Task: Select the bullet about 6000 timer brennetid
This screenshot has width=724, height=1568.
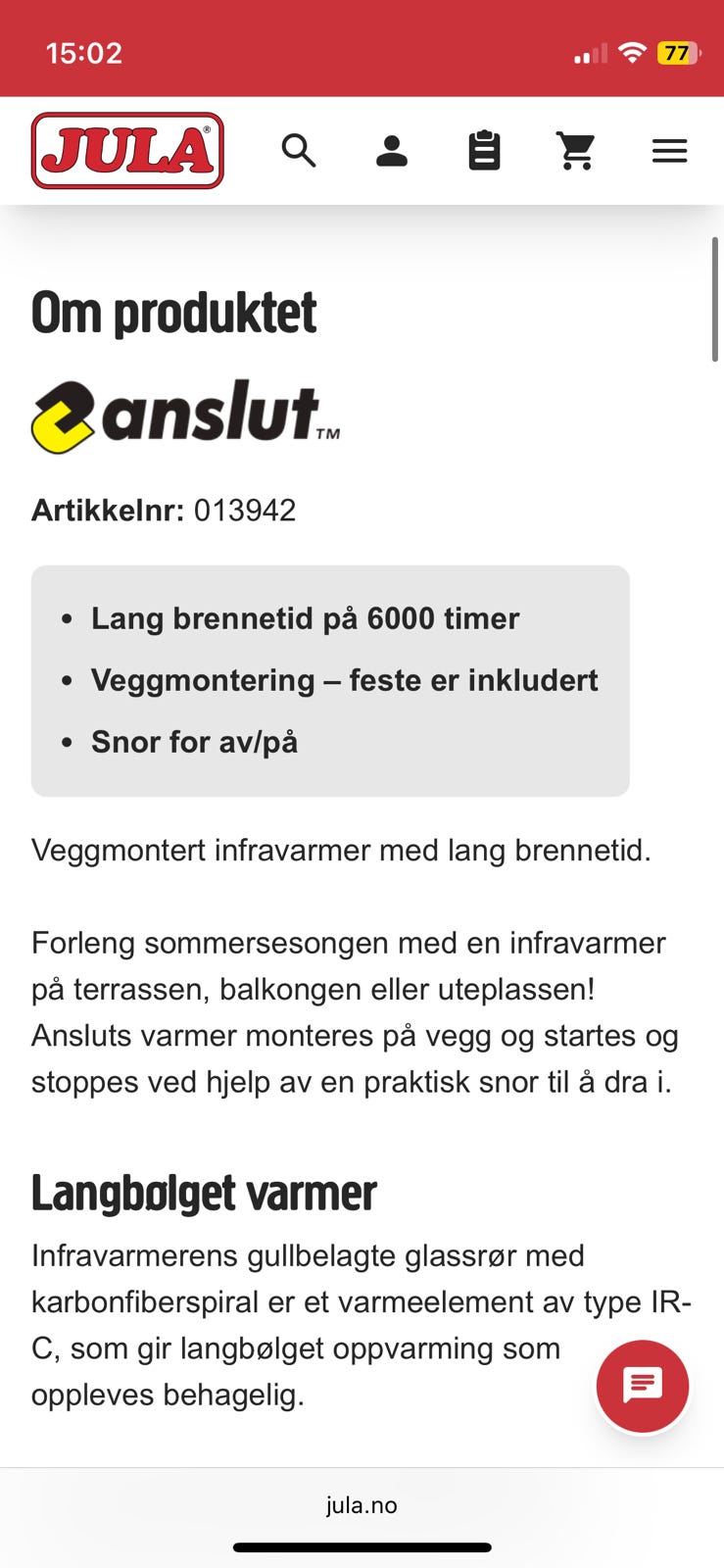Action: click(305, 618)
